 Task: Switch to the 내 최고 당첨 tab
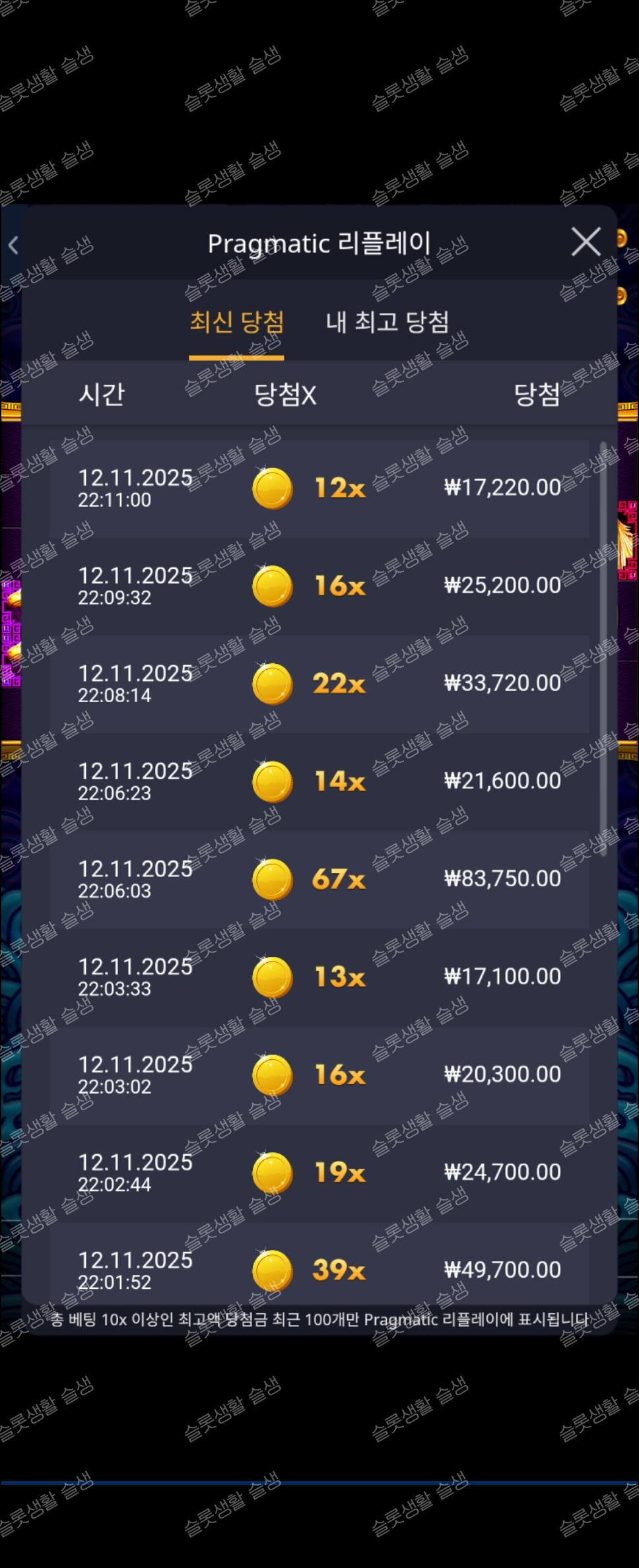387,322
